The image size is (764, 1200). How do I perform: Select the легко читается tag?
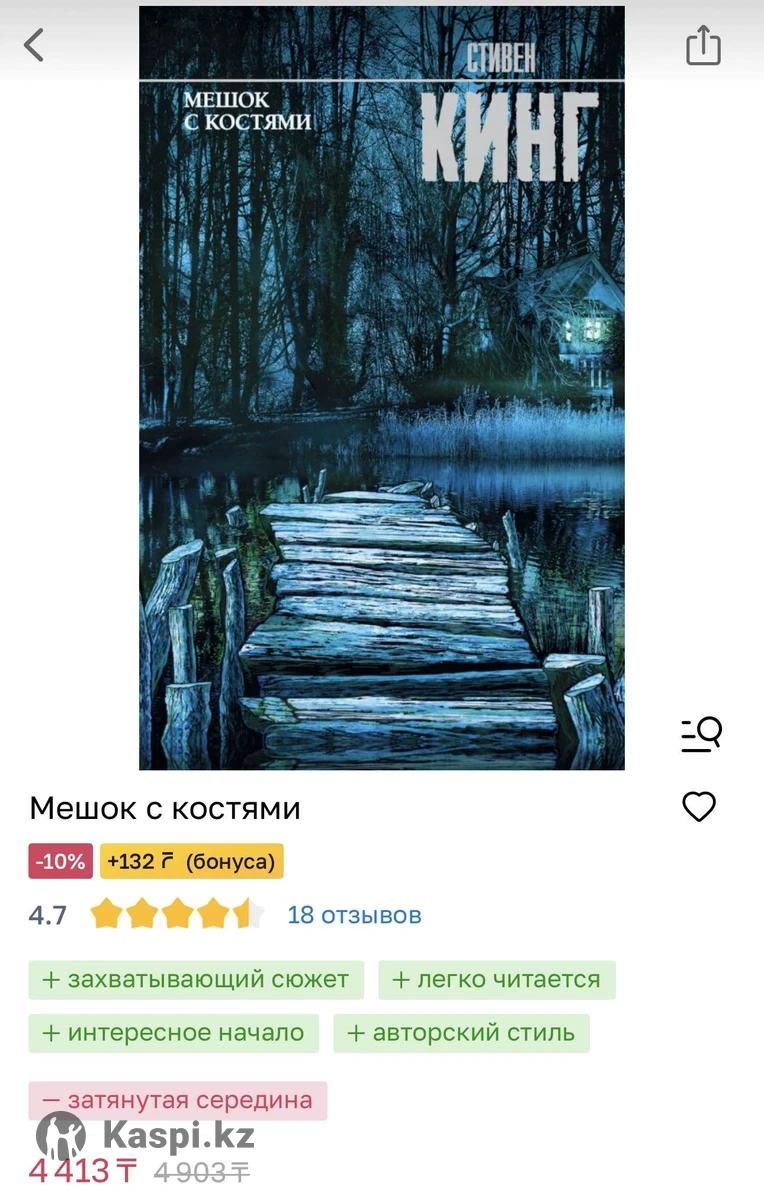(496, 980)
